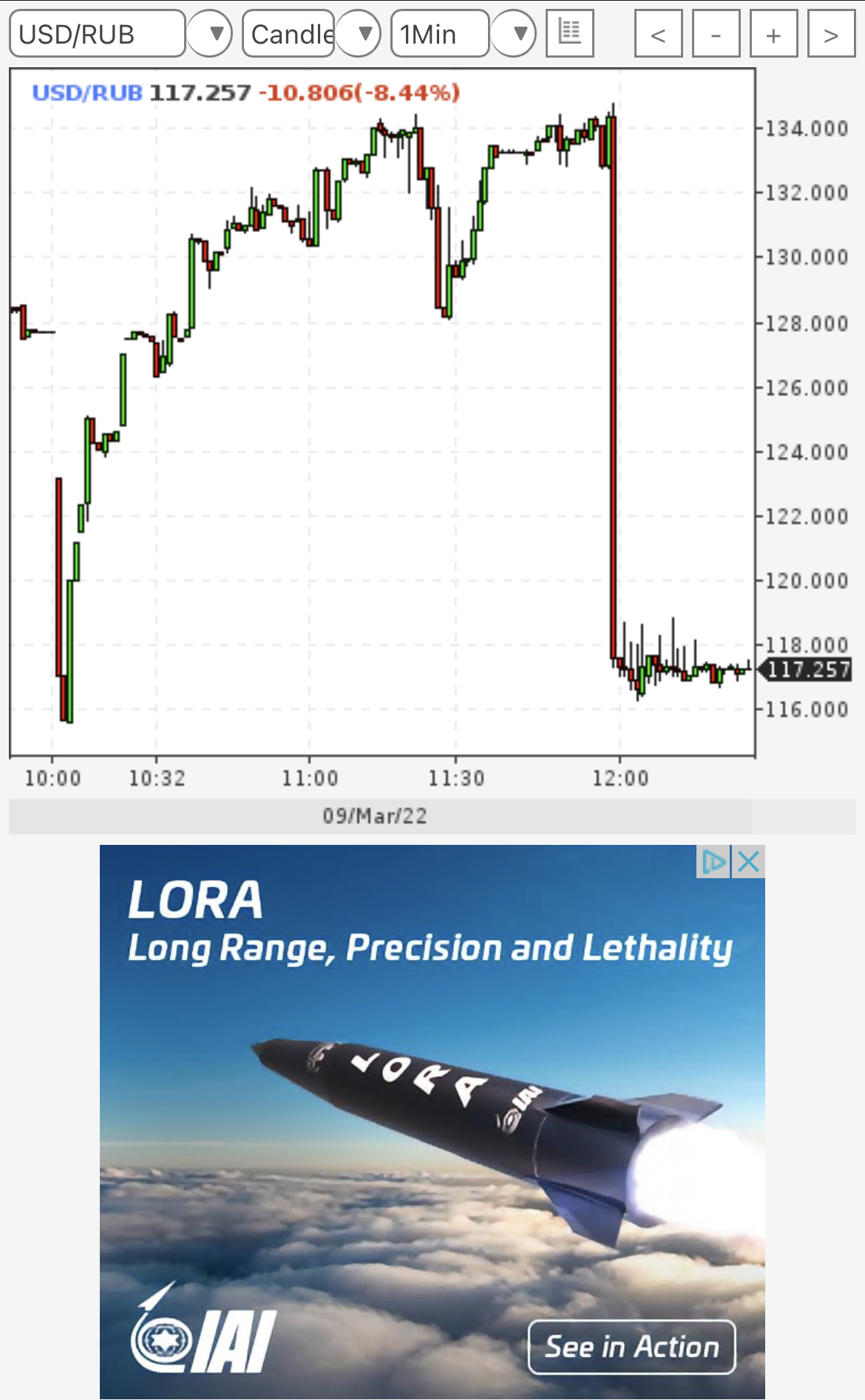Move chart to earlier with left arrow
The image size is (865, 1400).
coord(659,33)
